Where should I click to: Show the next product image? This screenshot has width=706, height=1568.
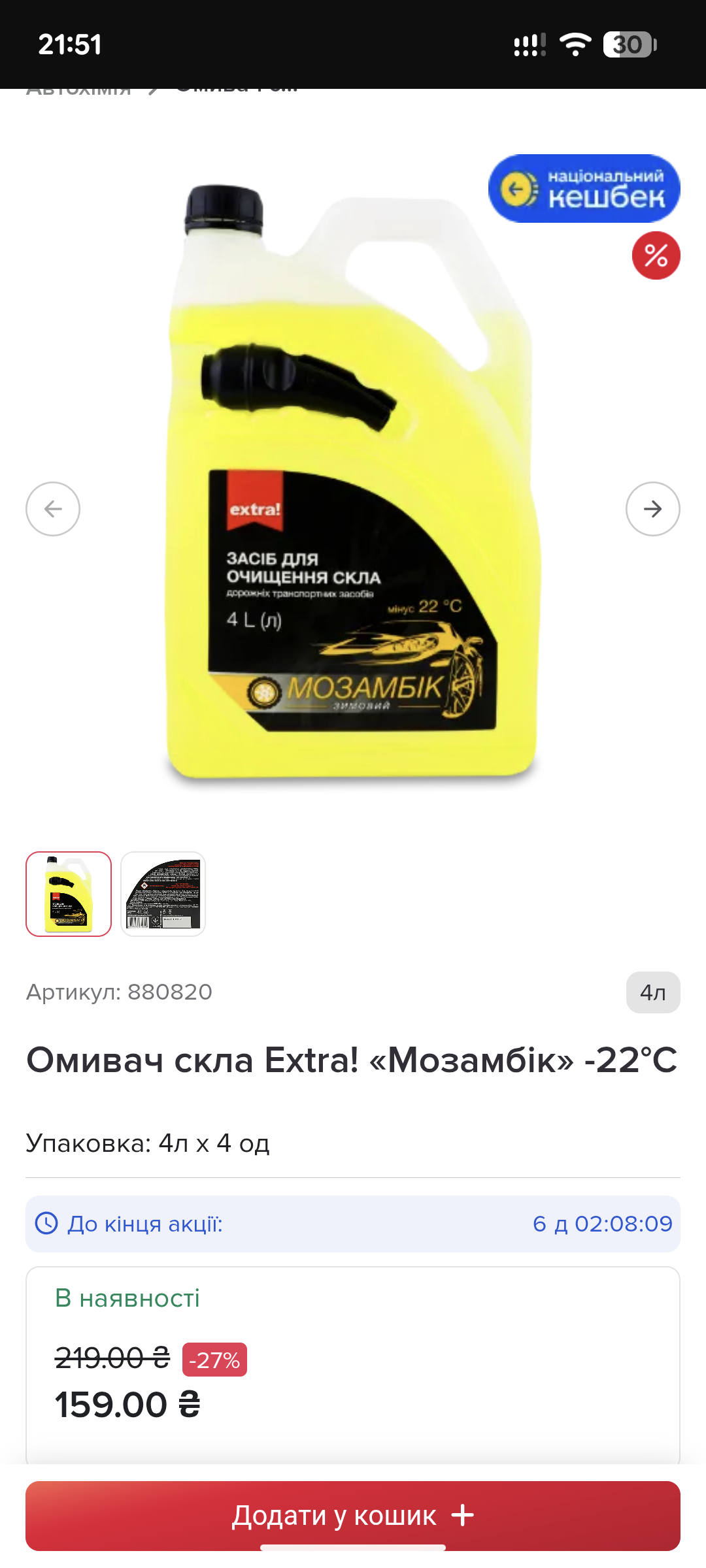click(x=652, y=509)
